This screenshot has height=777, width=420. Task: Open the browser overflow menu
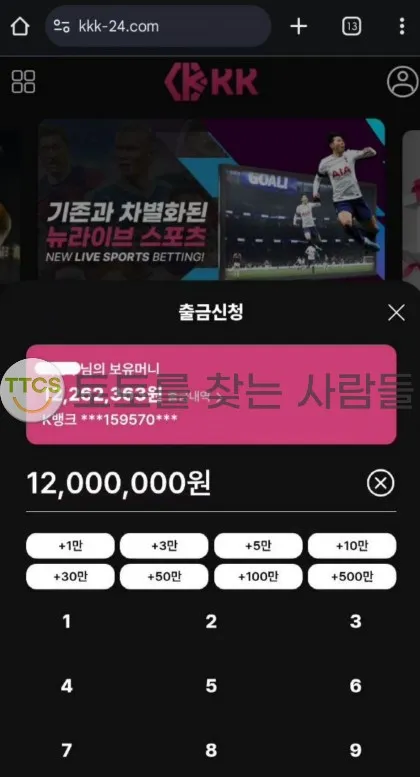point(402,26)
